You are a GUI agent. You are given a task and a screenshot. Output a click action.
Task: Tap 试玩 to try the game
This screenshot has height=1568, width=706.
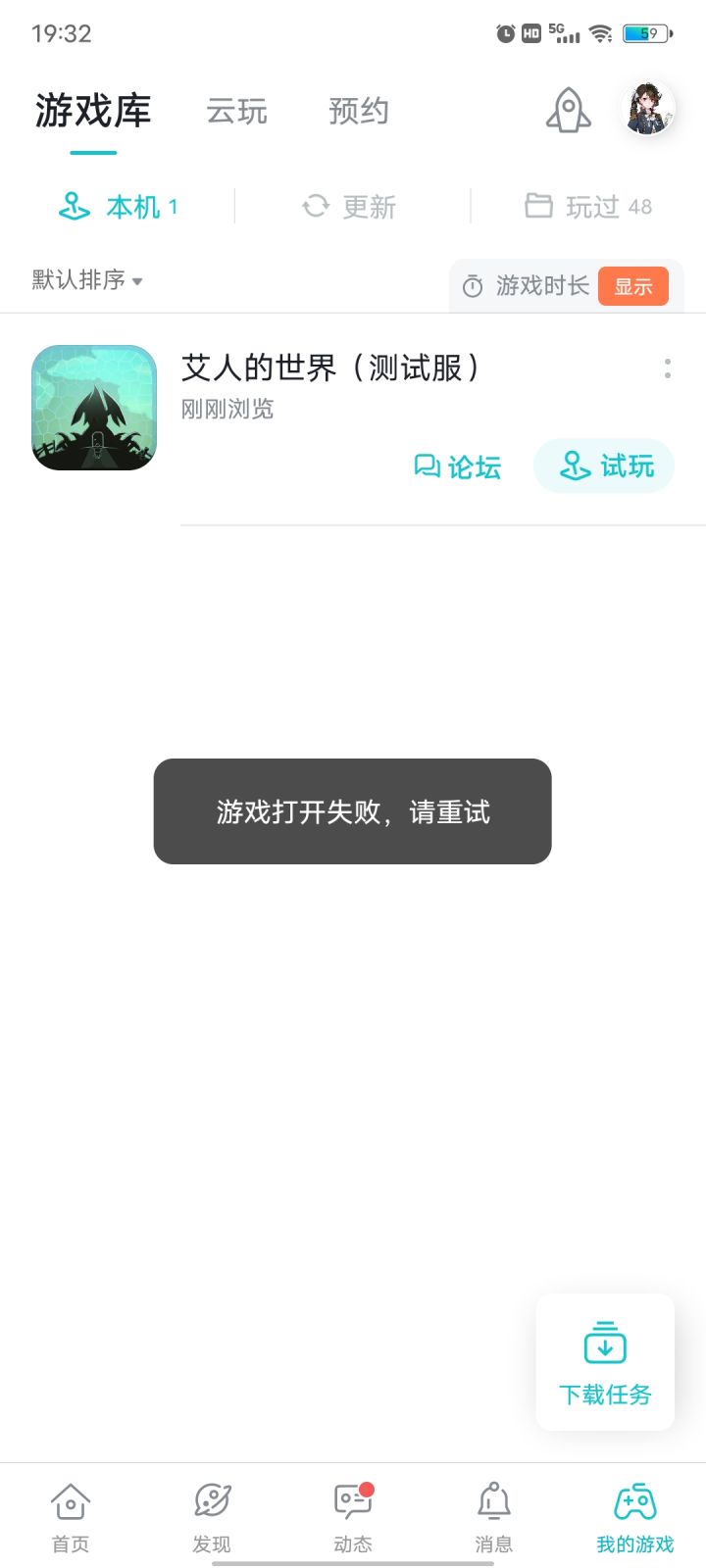pyautogui.click(x=604, y=466)
